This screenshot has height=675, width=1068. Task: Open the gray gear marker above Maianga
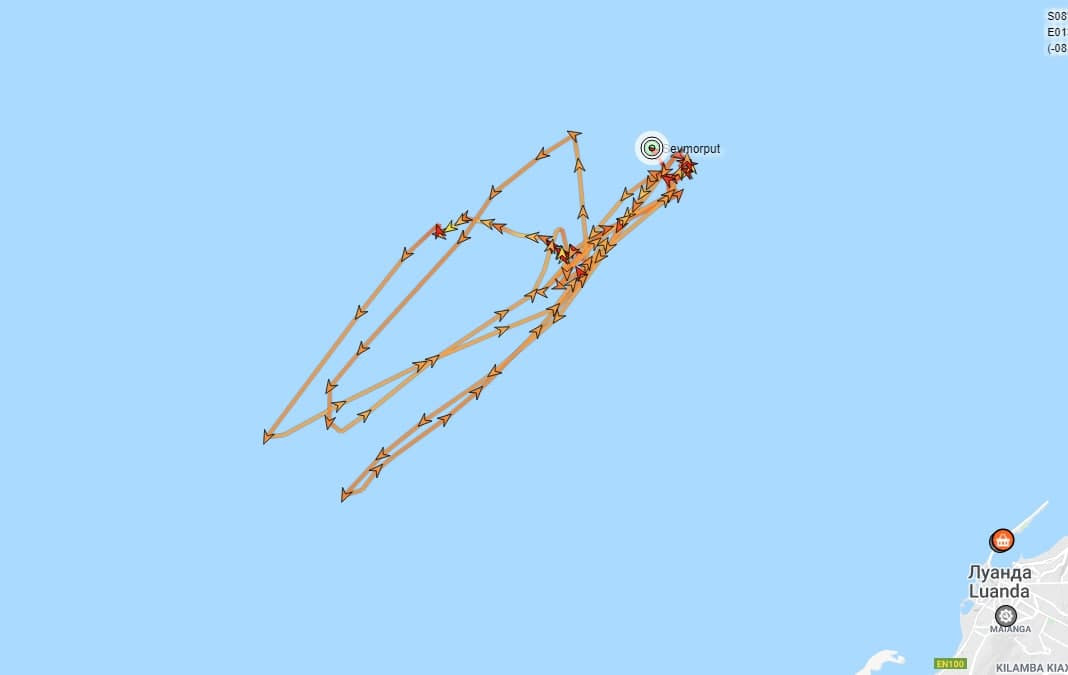(x=1006, y=615)
